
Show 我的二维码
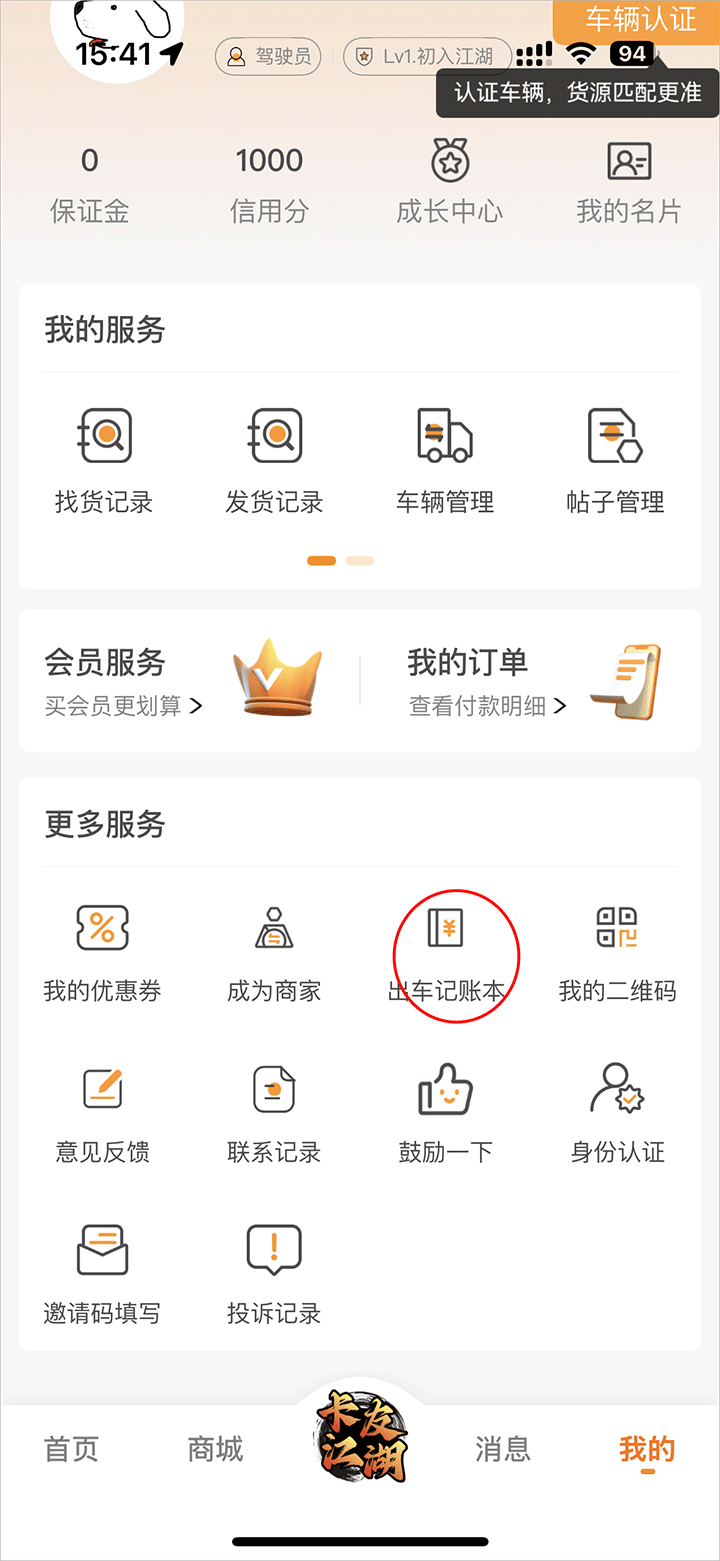[617, 953]
